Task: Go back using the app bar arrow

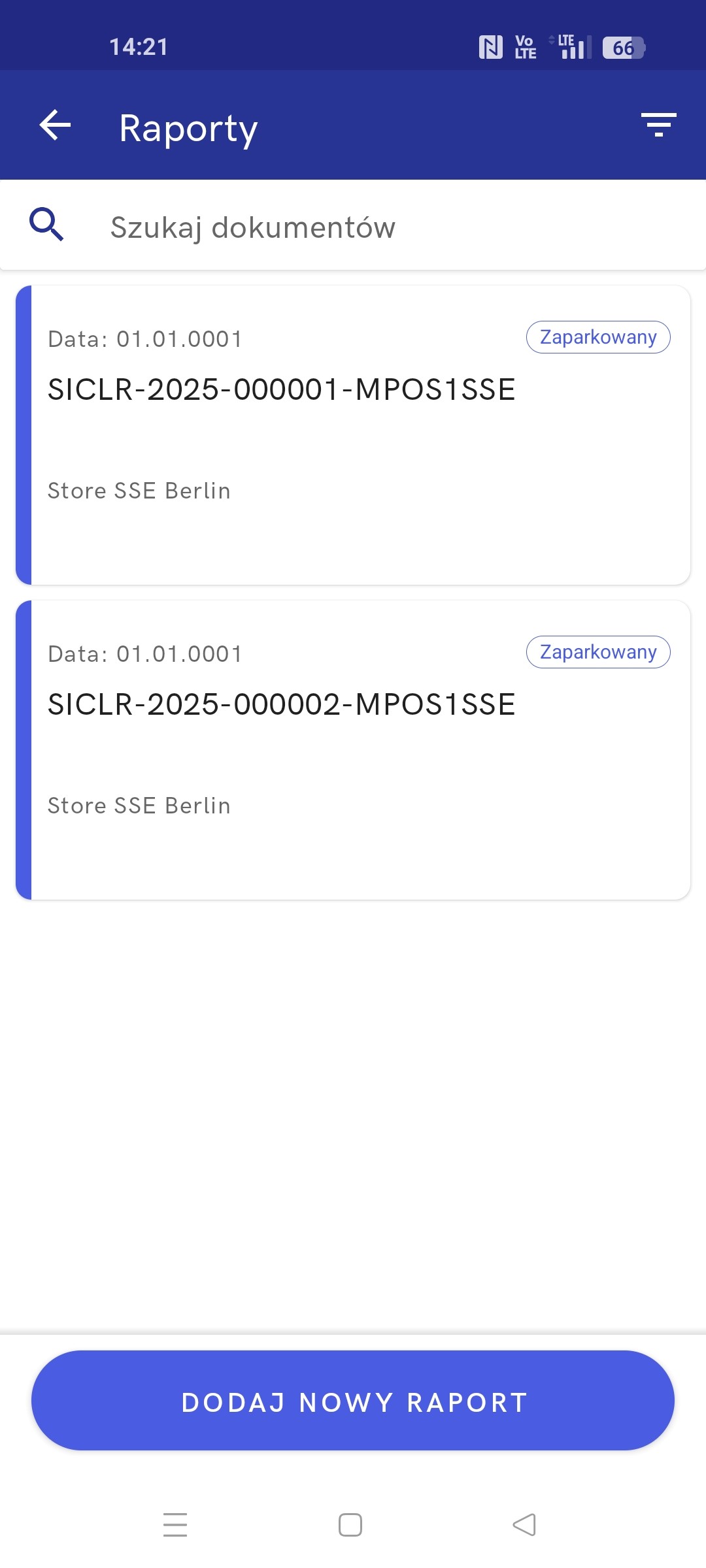Action: click(x=55, y=125)
